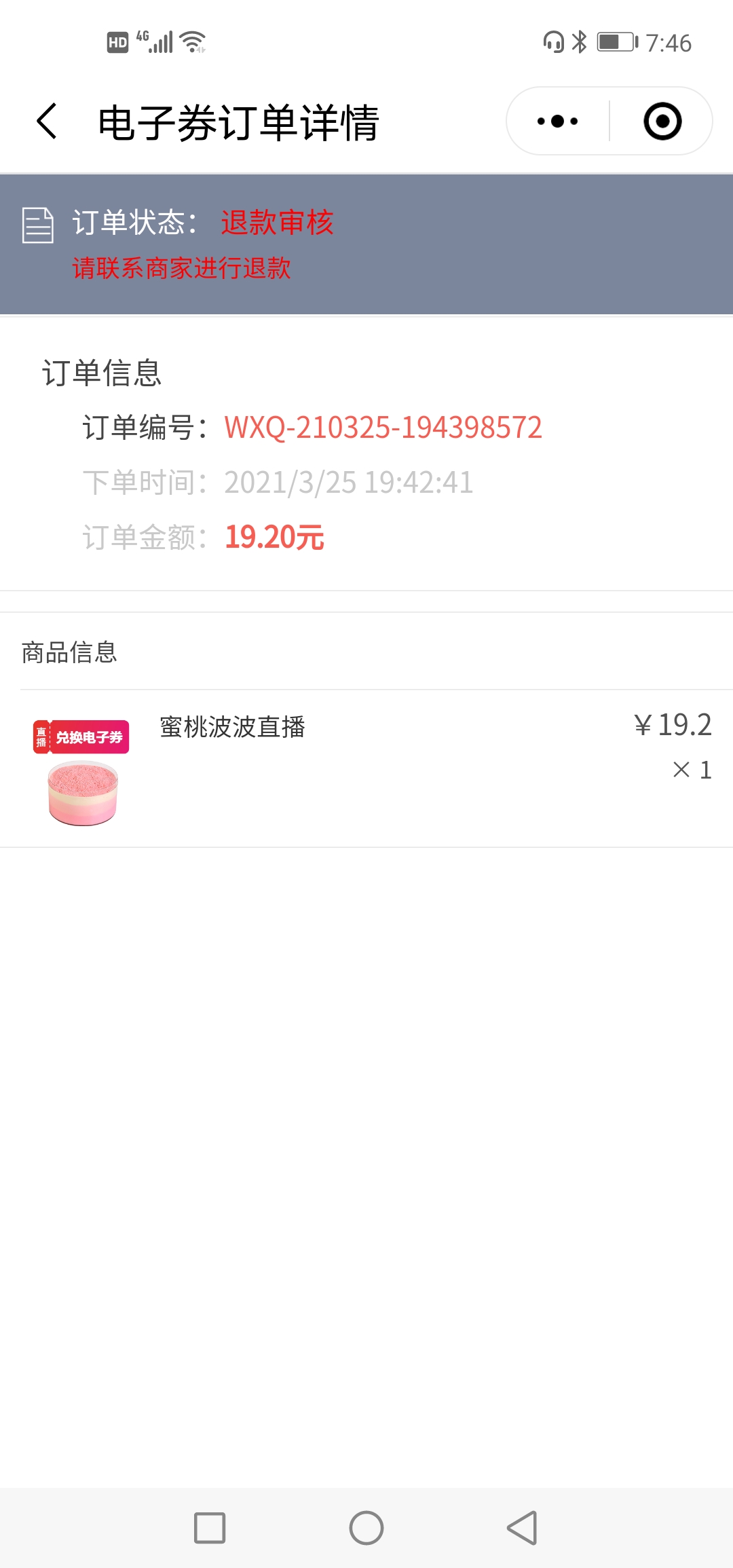Close the mini program with the circle button
This screenshot has height=1568, width=733.
662,122
